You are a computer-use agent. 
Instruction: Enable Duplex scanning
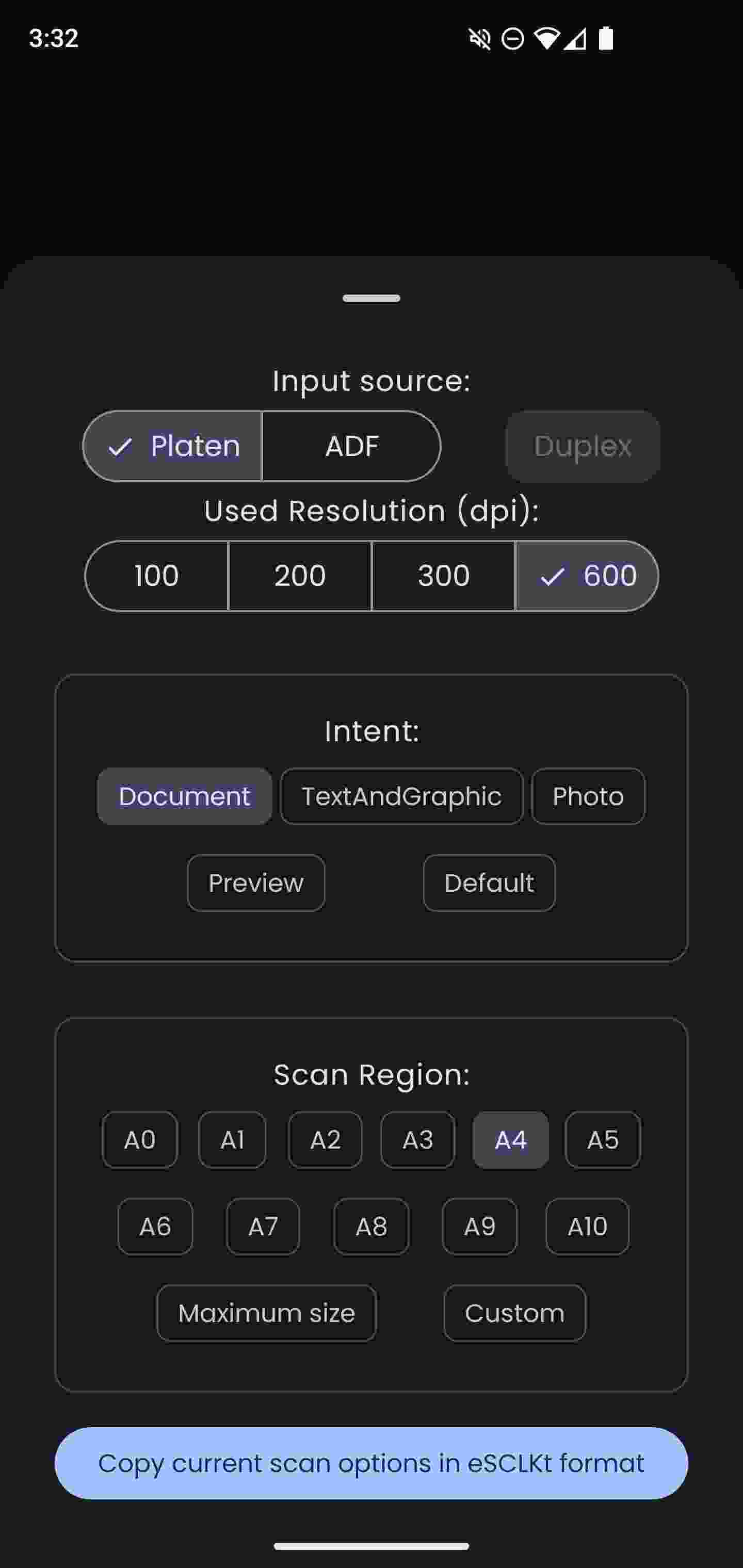coord(580,446)
